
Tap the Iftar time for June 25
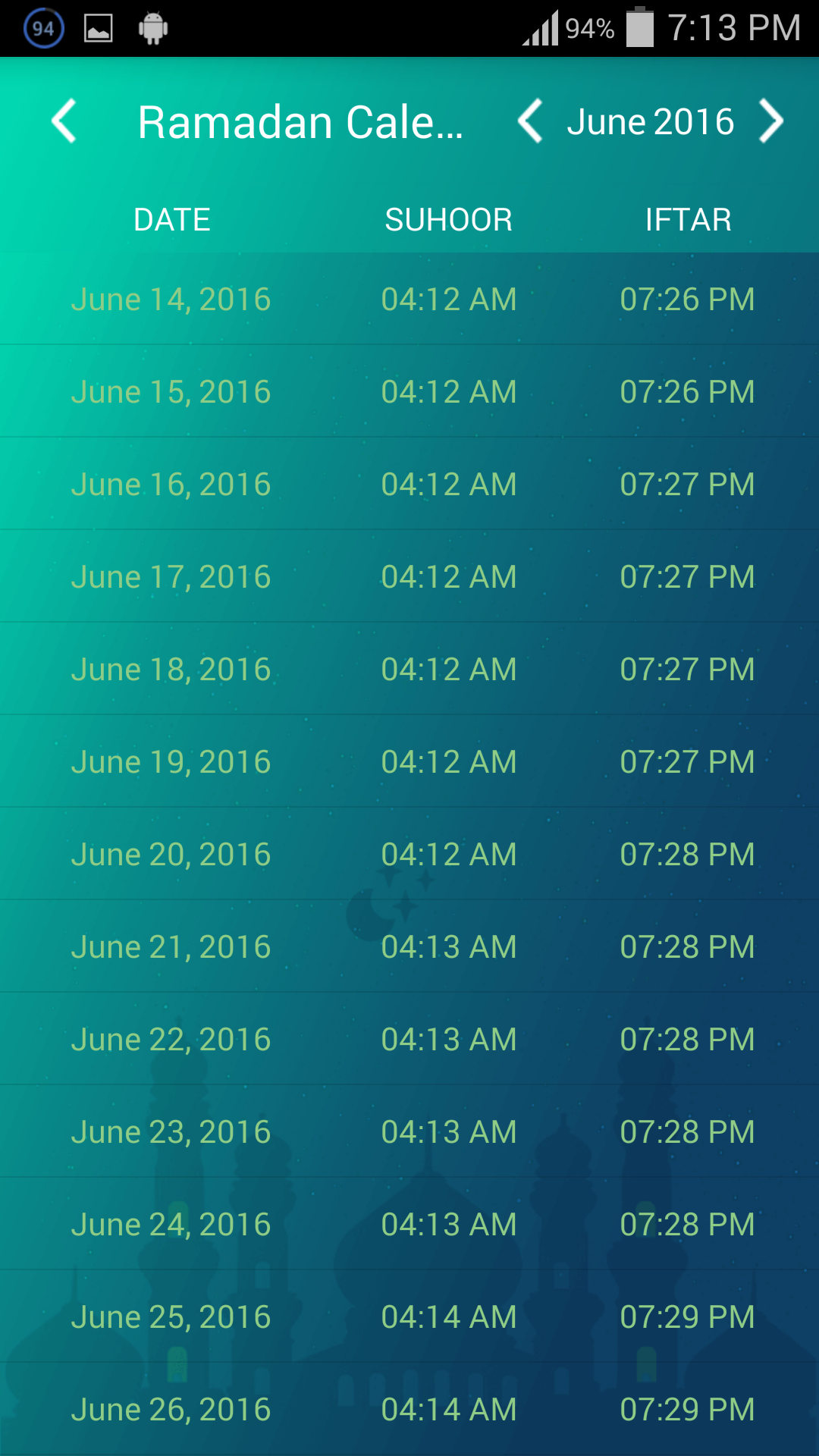[686, 1316]
